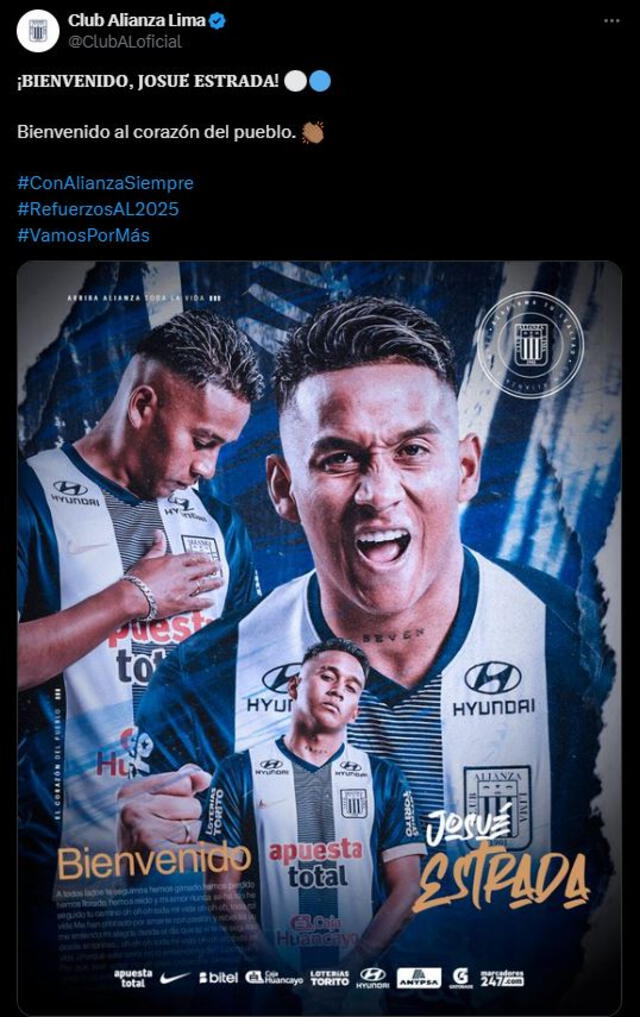Open the tweet's three-dot overflow menu
The height and width of the screenshot is (1017, 640).
pos(611,21)
